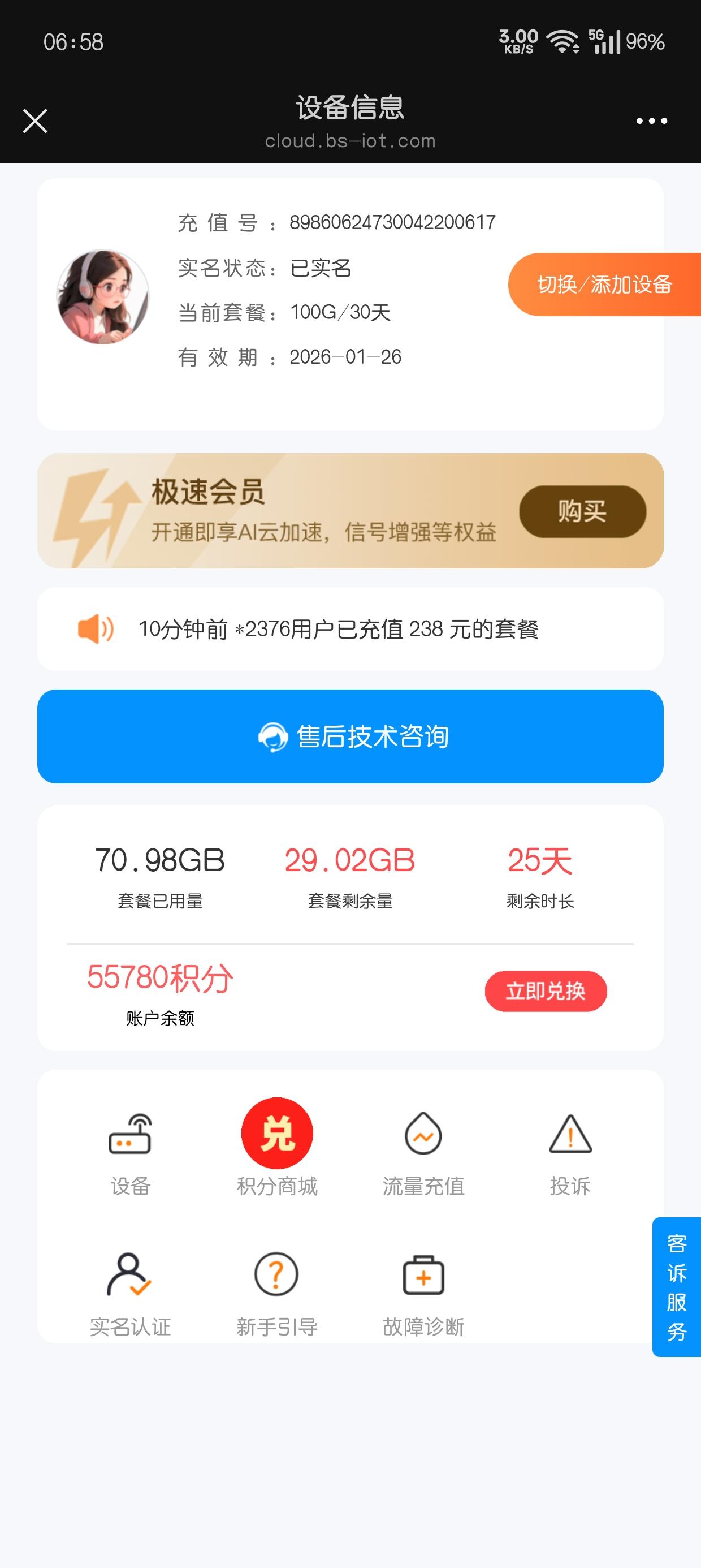Buy the 极速会员 membership

582,511
